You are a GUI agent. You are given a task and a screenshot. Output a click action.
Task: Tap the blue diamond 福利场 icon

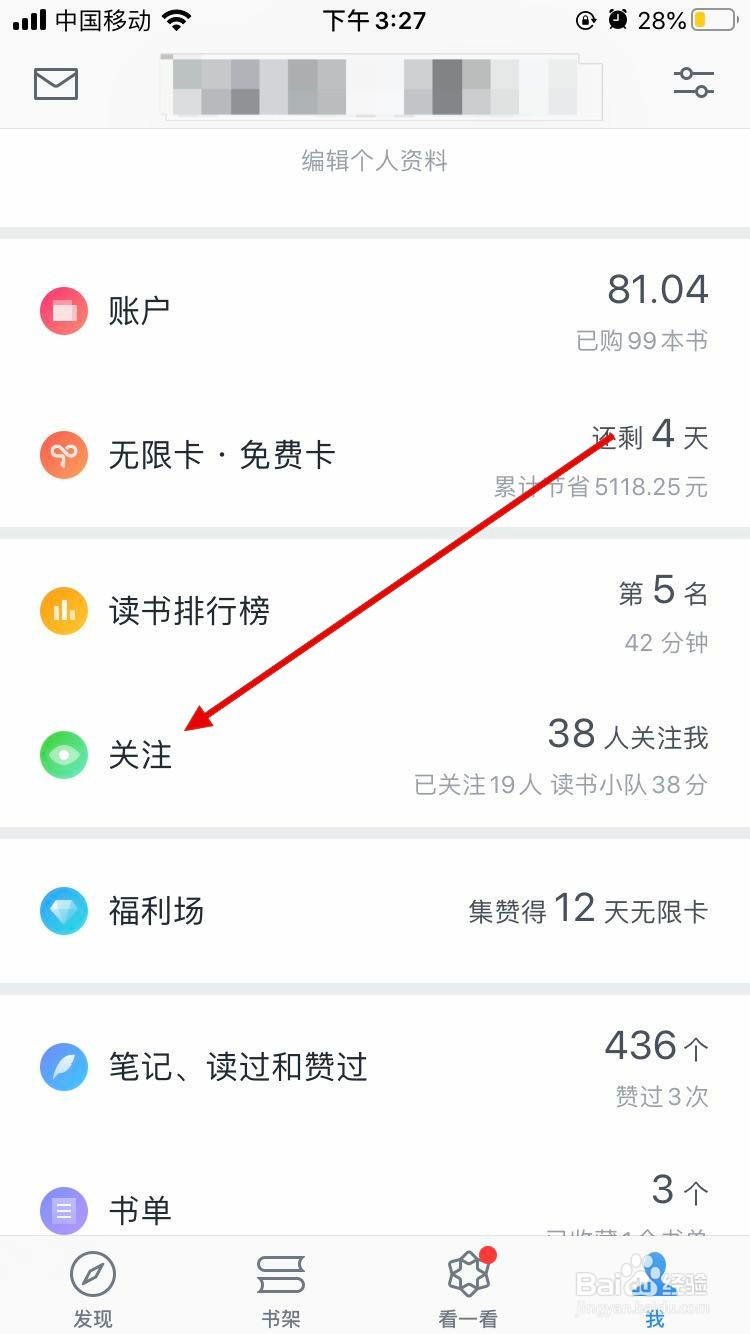point(63,911)
